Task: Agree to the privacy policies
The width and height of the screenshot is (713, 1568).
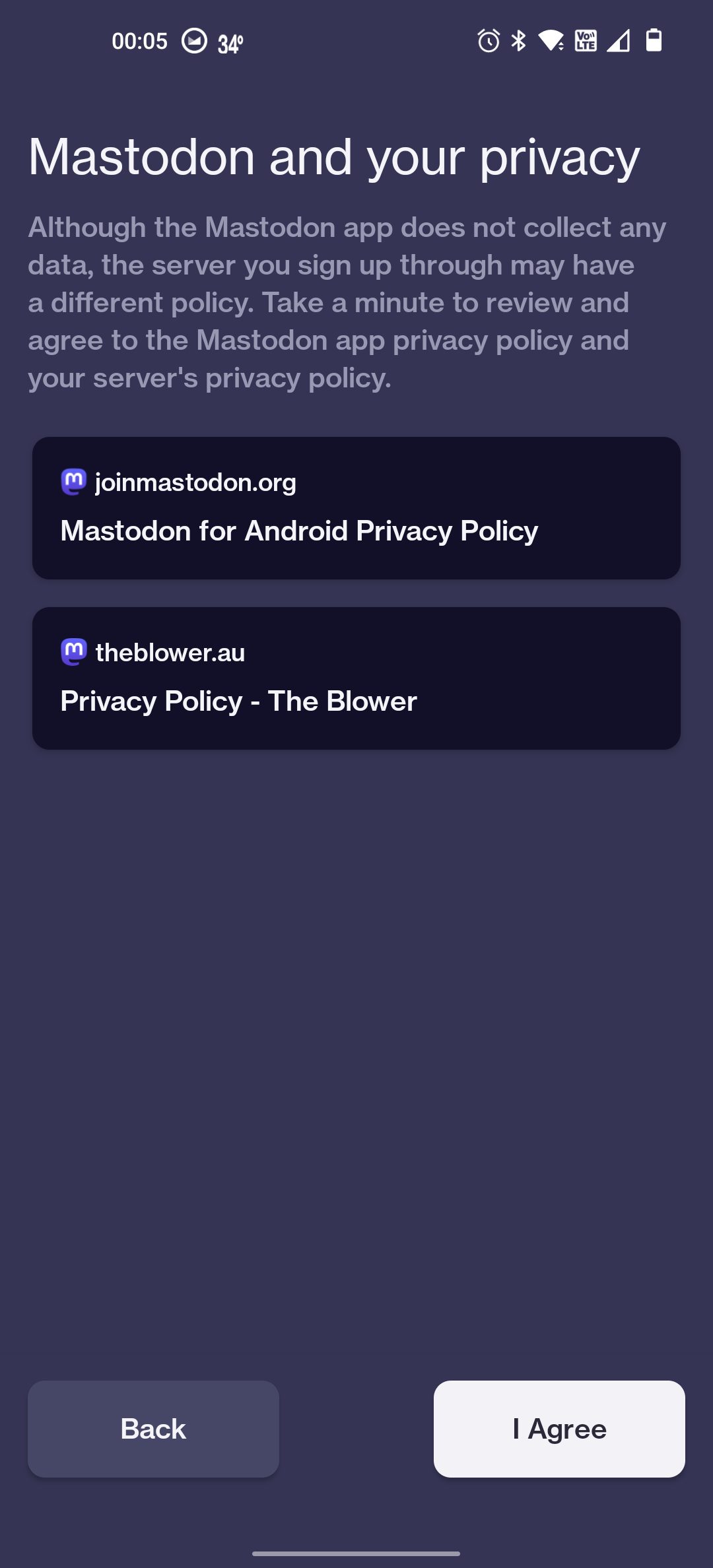Action: point(559,1429)
